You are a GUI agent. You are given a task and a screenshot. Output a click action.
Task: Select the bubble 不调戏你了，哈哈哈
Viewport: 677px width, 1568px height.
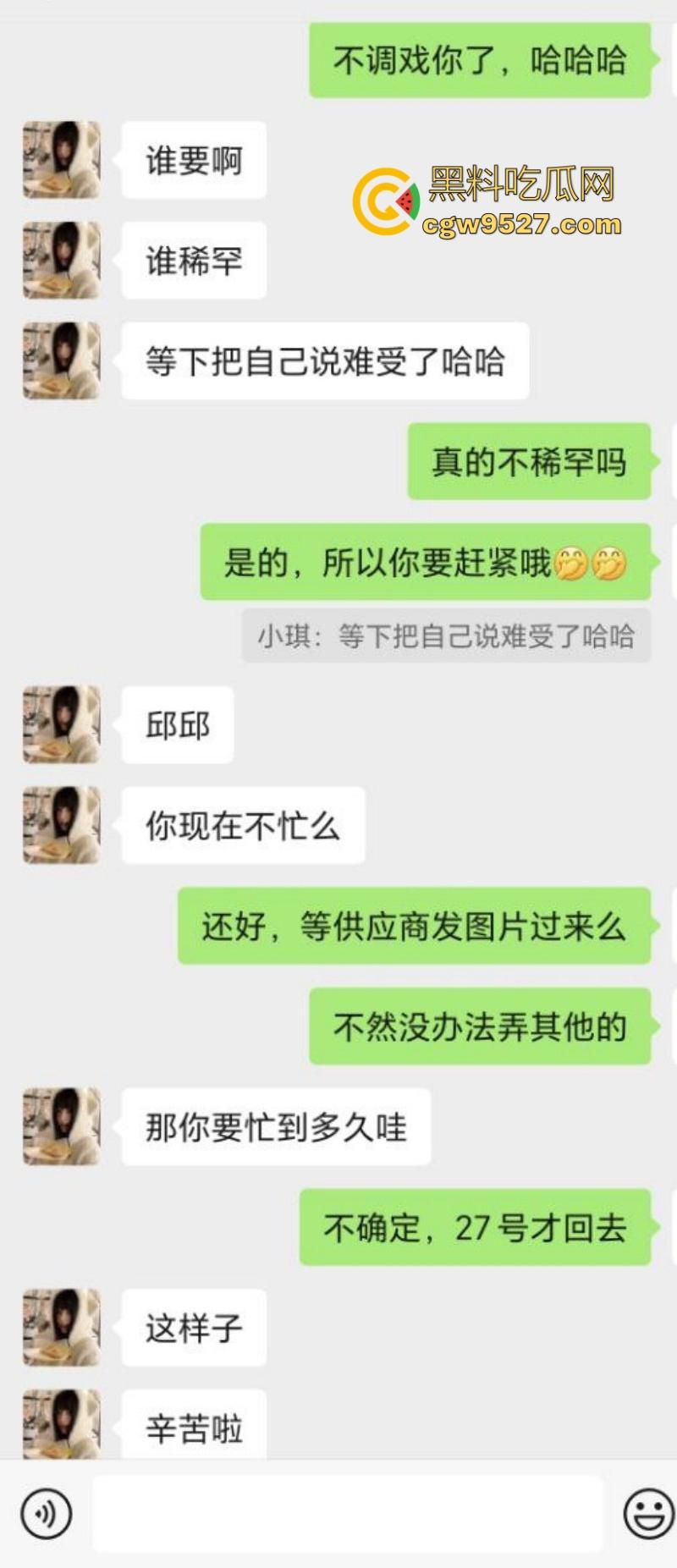tap(479, 60)
